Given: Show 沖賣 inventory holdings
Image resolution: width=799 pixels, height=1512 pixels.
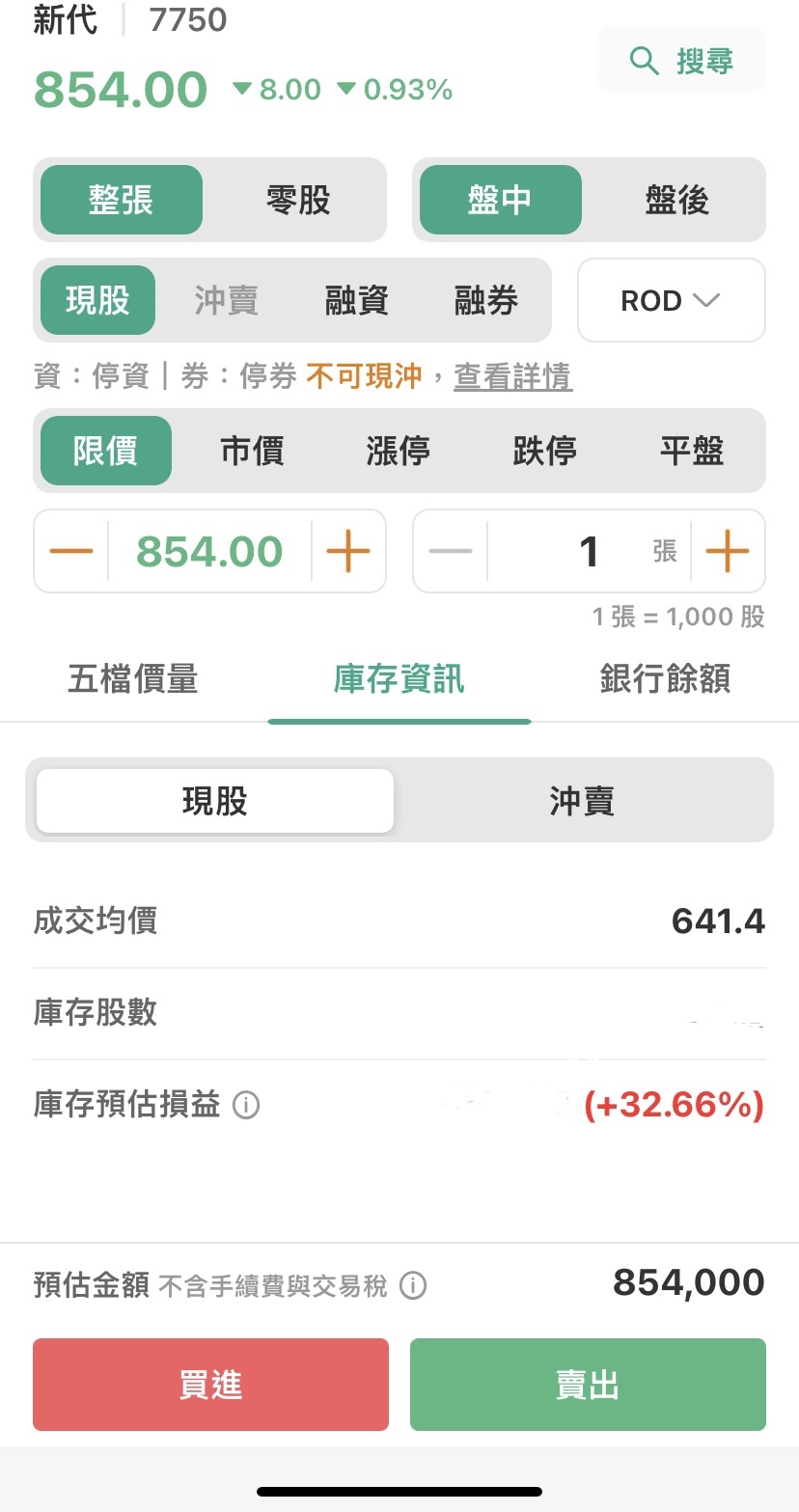Looking at the screenshot, I should [x=581, y=801].
